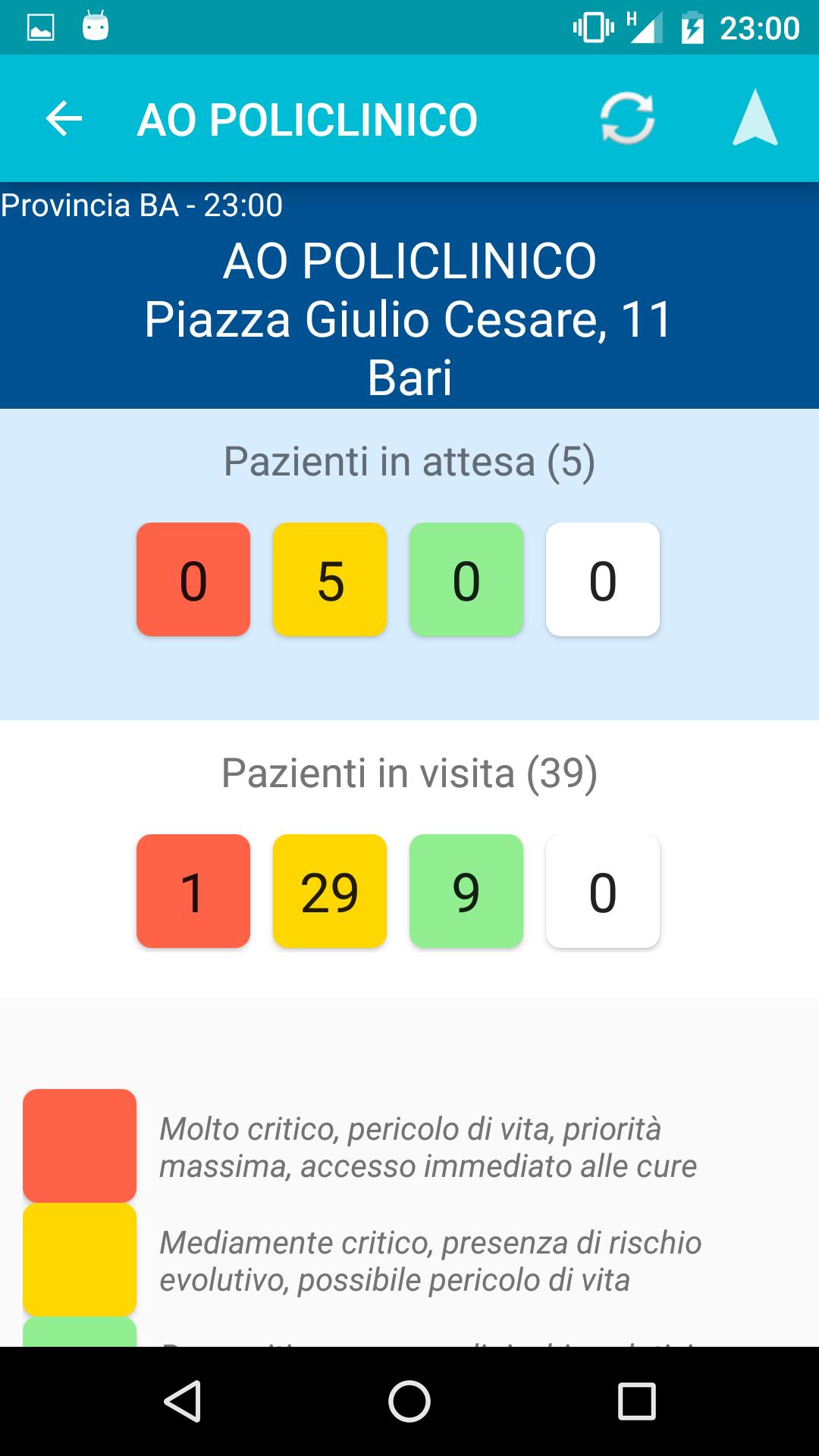Viewport: 819px width, 1456px height.
Task: Tap the yellow tile showing 29 patients
Action: 330,891
